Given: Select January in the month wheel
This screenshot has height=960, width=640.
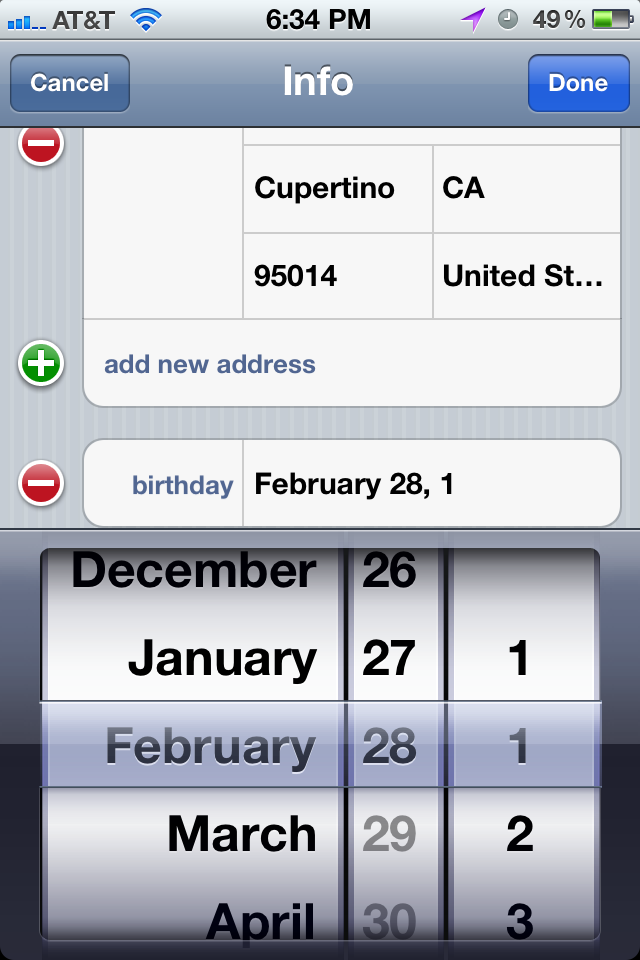Looking at the screenshot, I should click(x=222, y=659).
